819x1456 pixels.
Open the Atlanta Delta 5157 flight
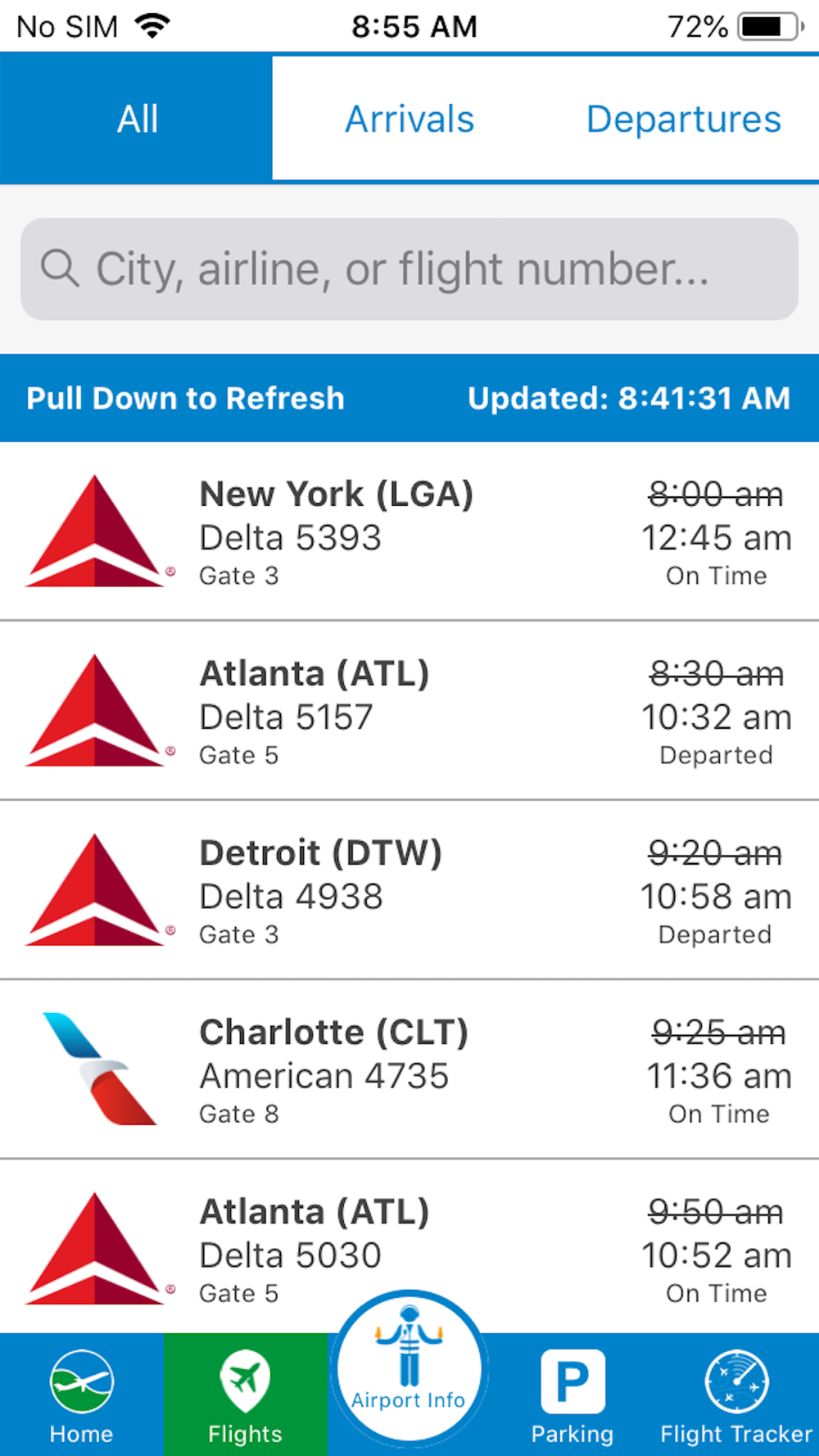[409, 710]
